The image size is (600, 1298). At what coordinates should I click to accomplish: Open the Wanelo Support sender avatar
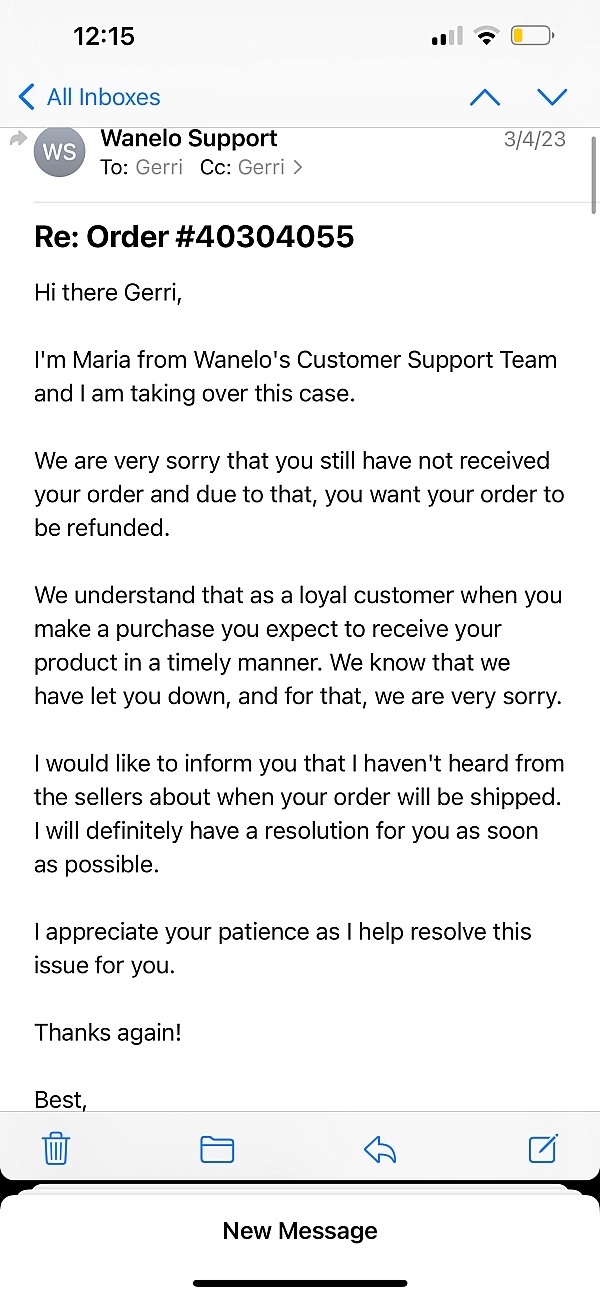tap(60, 152)
